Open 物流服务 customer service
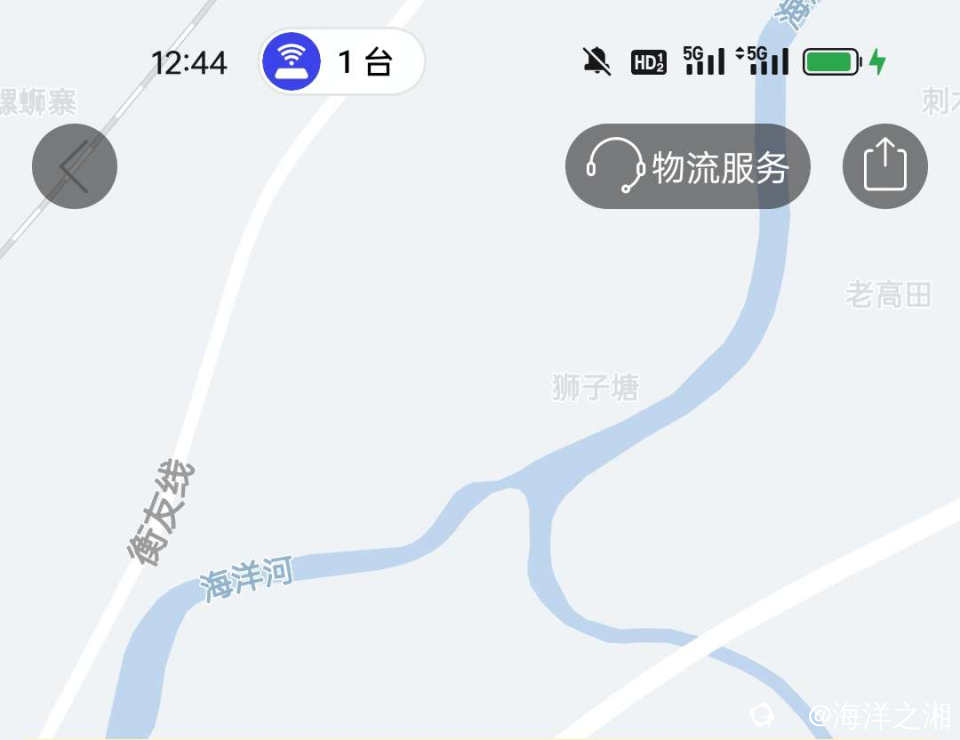The width and height of the screenshot is (960, 740). point(688,166)
